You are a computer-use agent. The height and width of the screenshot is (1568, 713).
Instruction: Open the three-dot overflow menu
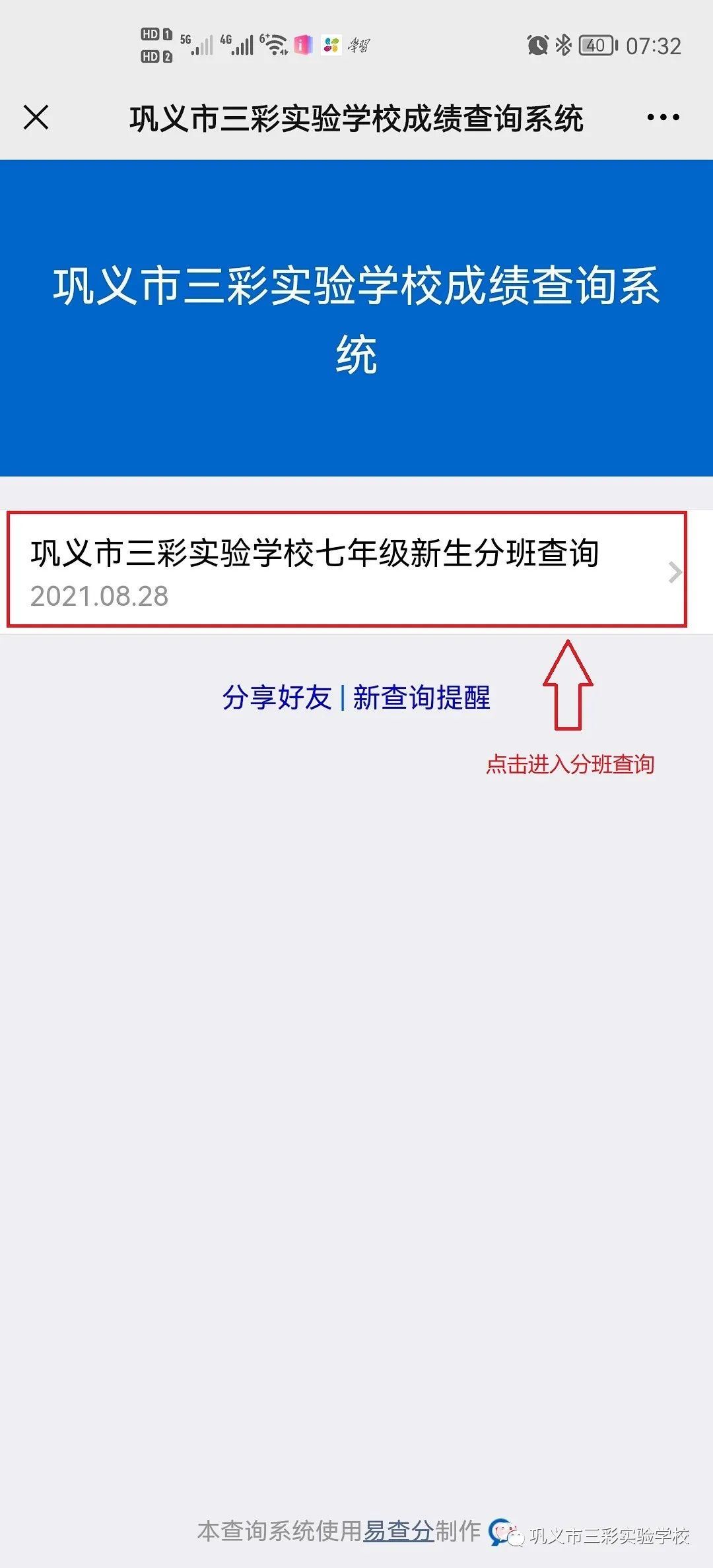click(663, 118)
